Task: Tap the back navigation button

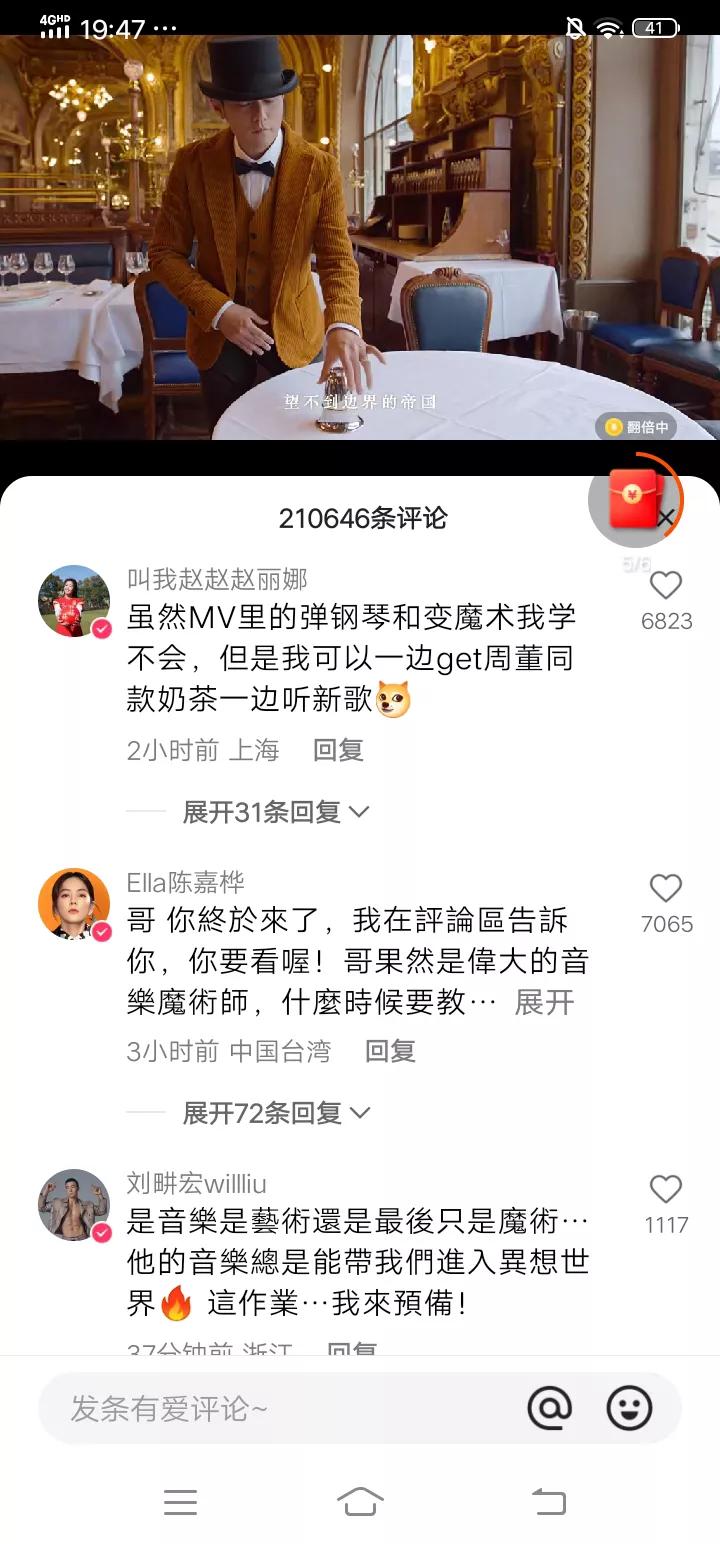Action: 547,1502
